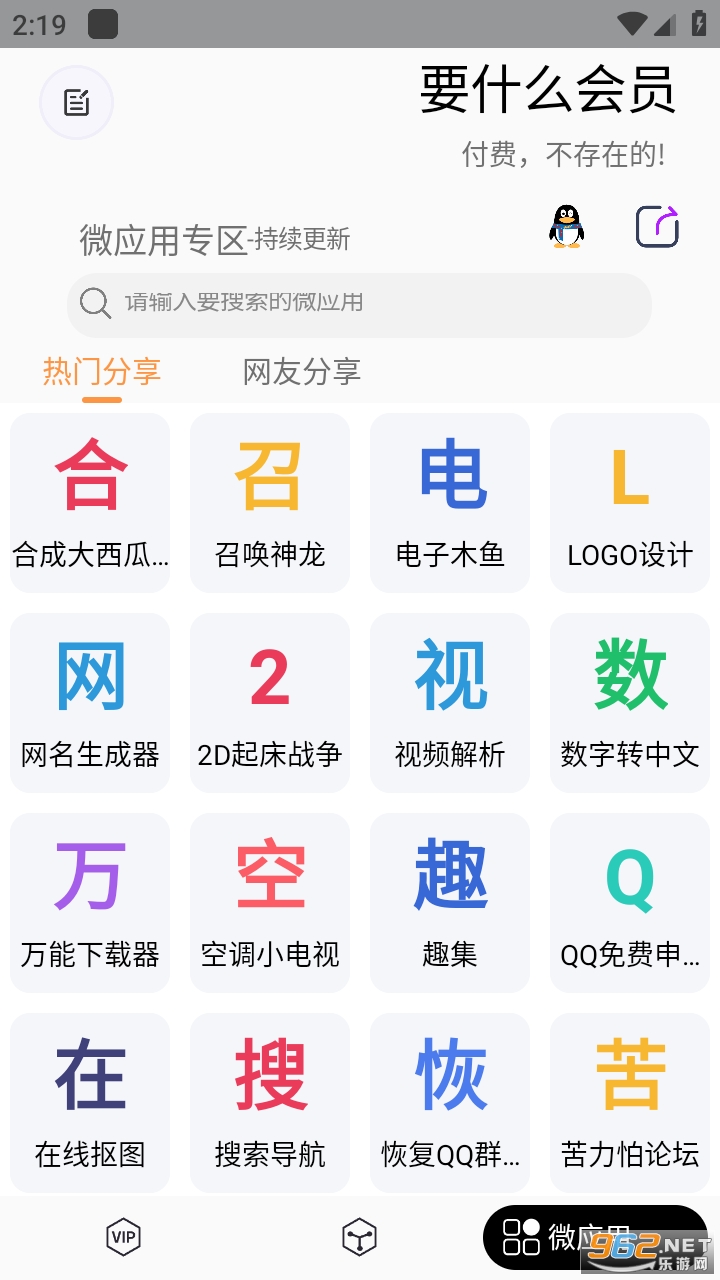720x1280 pixels.
Task: Select the 热门分享 tab
Action: 101,372
